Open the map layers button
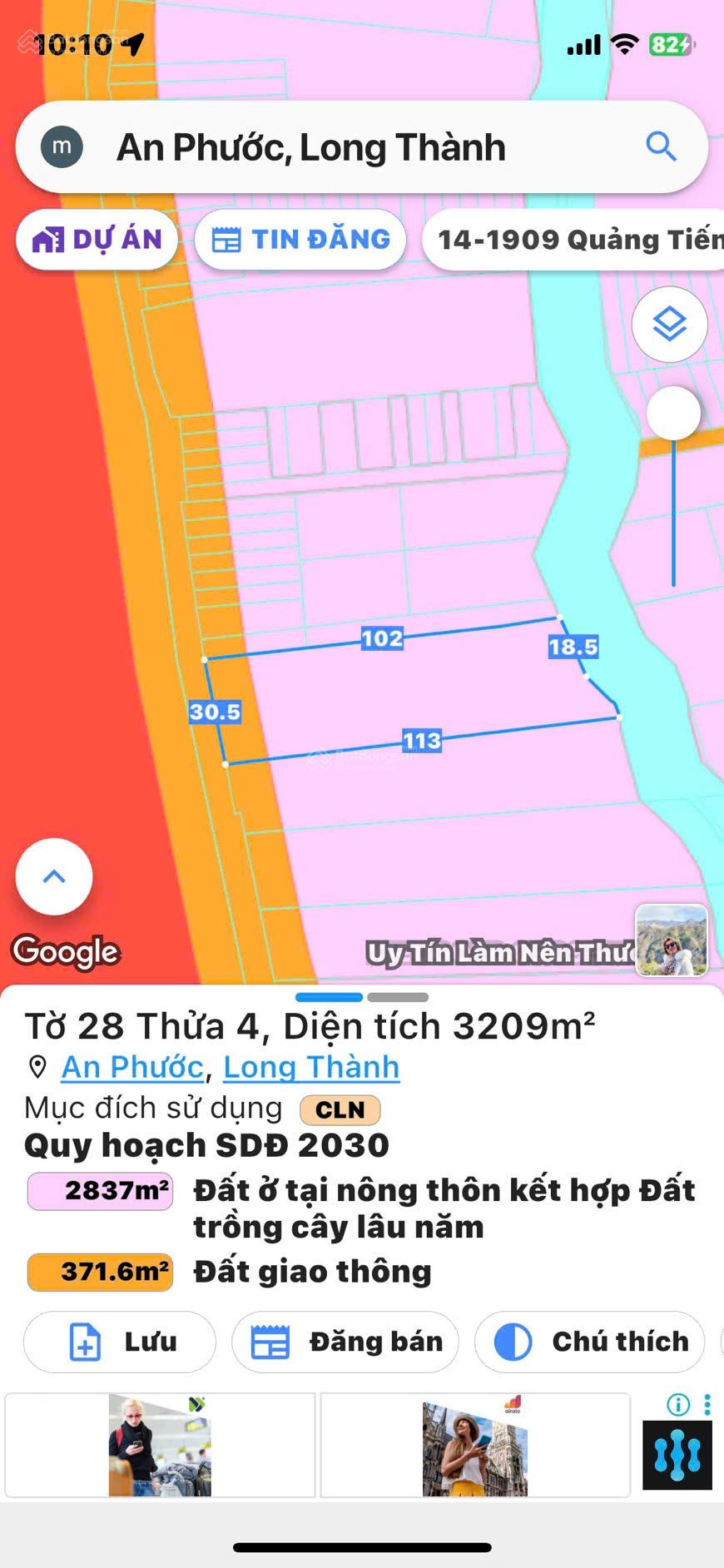Screen dimensions: 724x1568 pos(670,324)
